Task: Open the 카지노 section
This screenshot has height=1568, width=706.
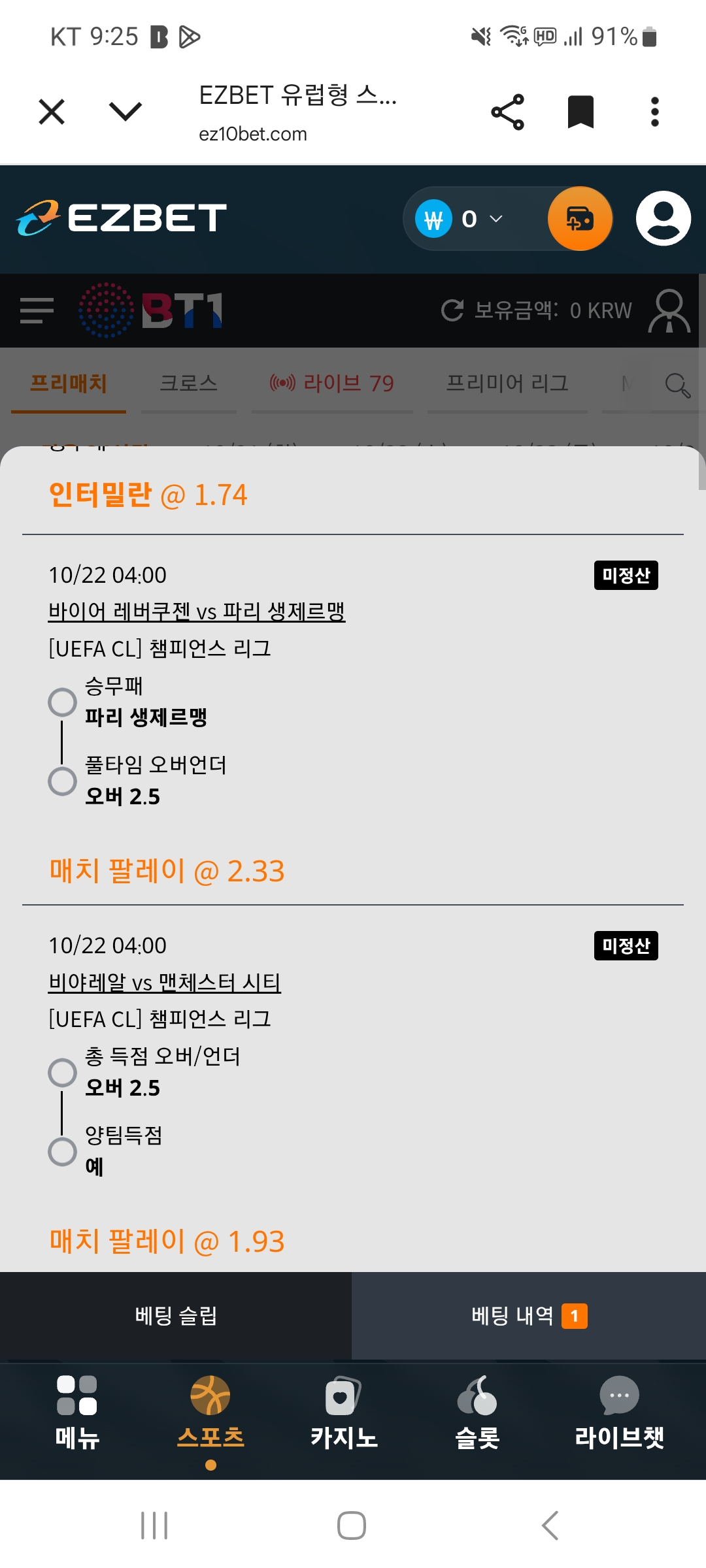Action: pos(344,1411)
